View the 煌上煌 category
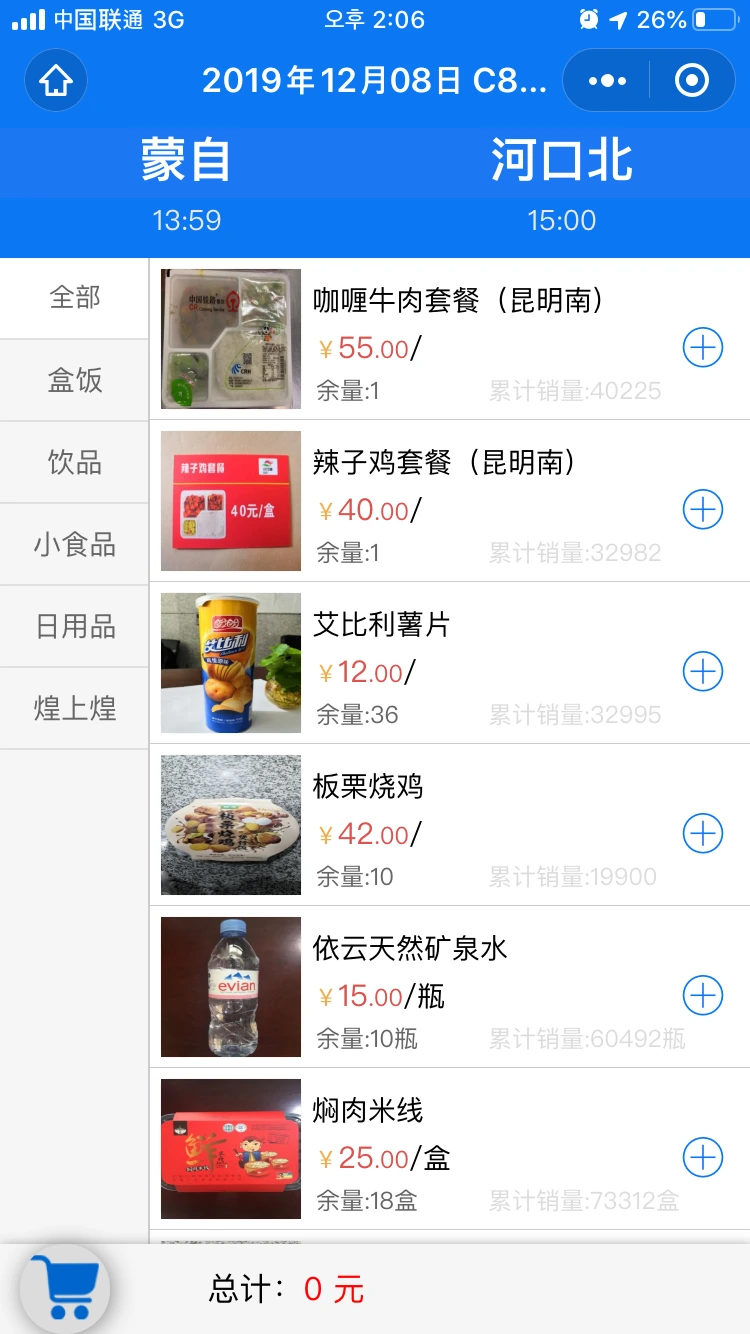Viewport: 750px width, 1334px height. (75, 708)
